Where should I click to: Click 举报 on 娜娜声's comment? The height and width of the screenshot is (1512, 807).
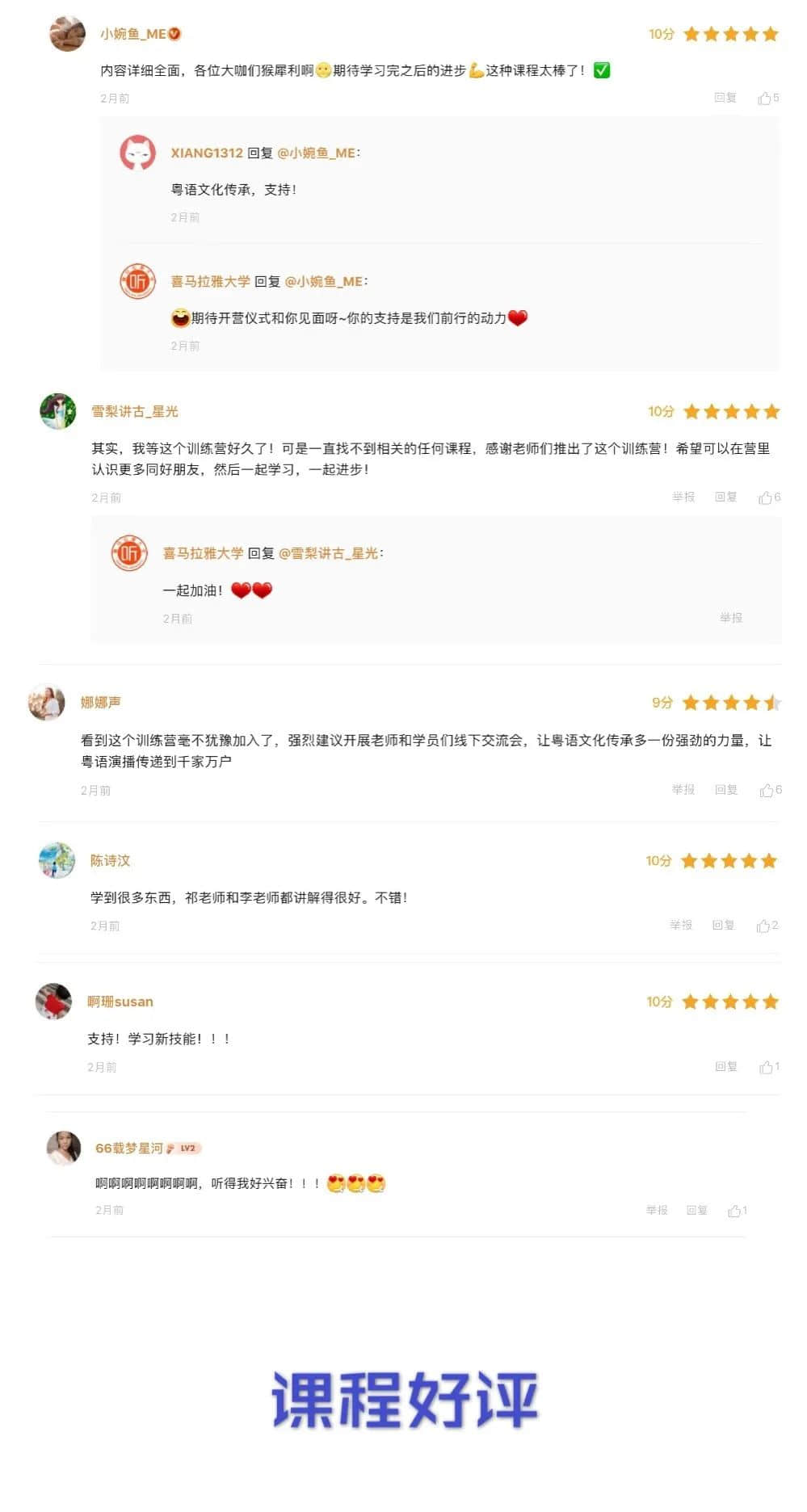(684, 790)
